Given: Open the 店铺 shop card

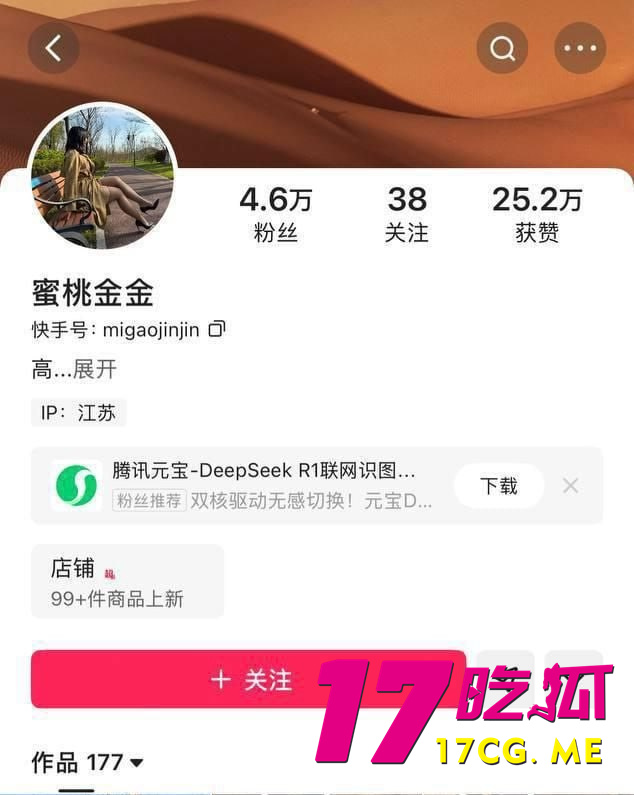Looking at the screenshot, I should [x=127, y=582].
